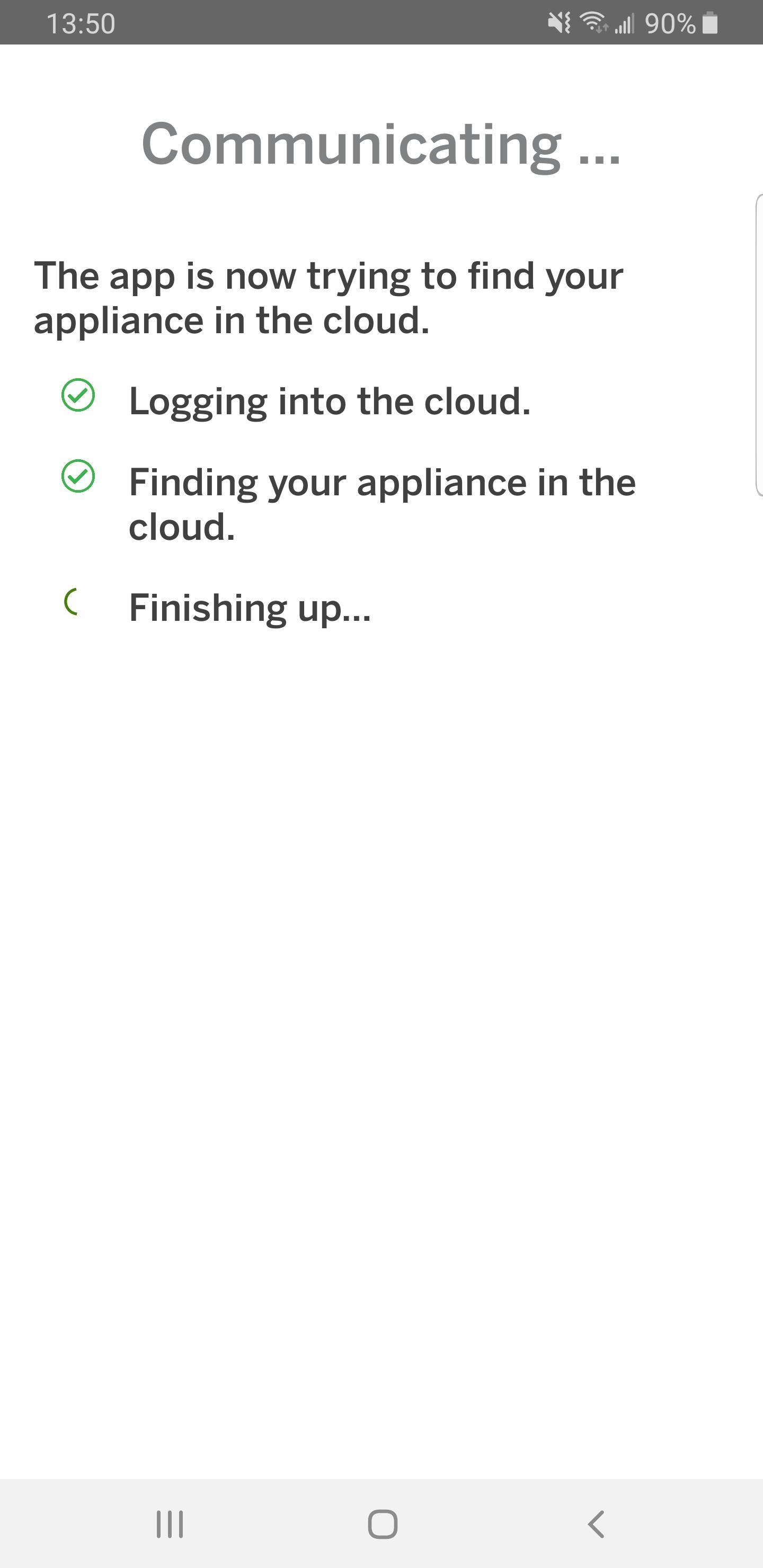Go back using the navigation bar
The height and width of the screenshot is (1568, 763).
(596, 1524)
